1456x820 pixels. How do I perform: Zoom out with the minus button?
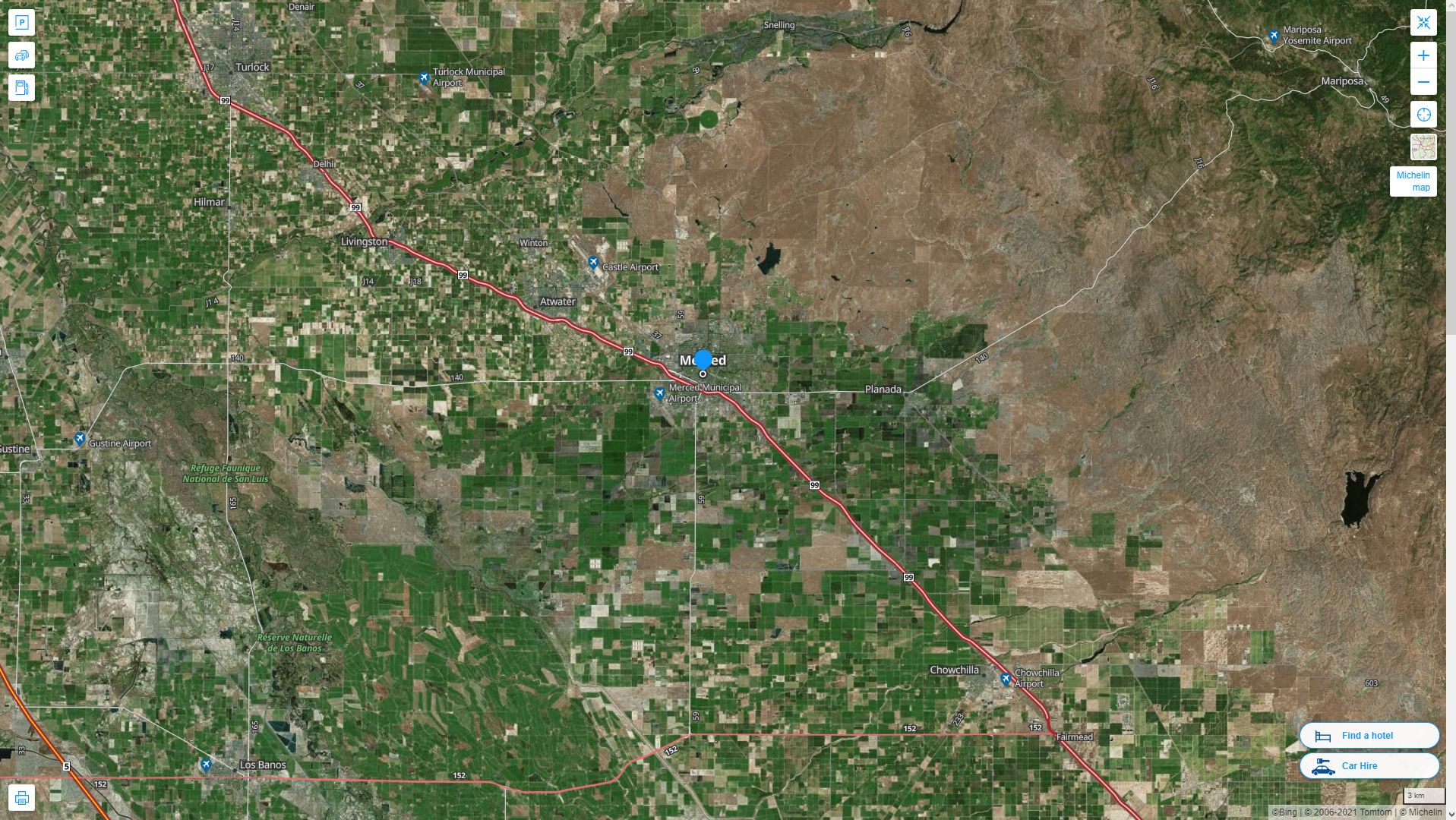tap(1423, 82)
